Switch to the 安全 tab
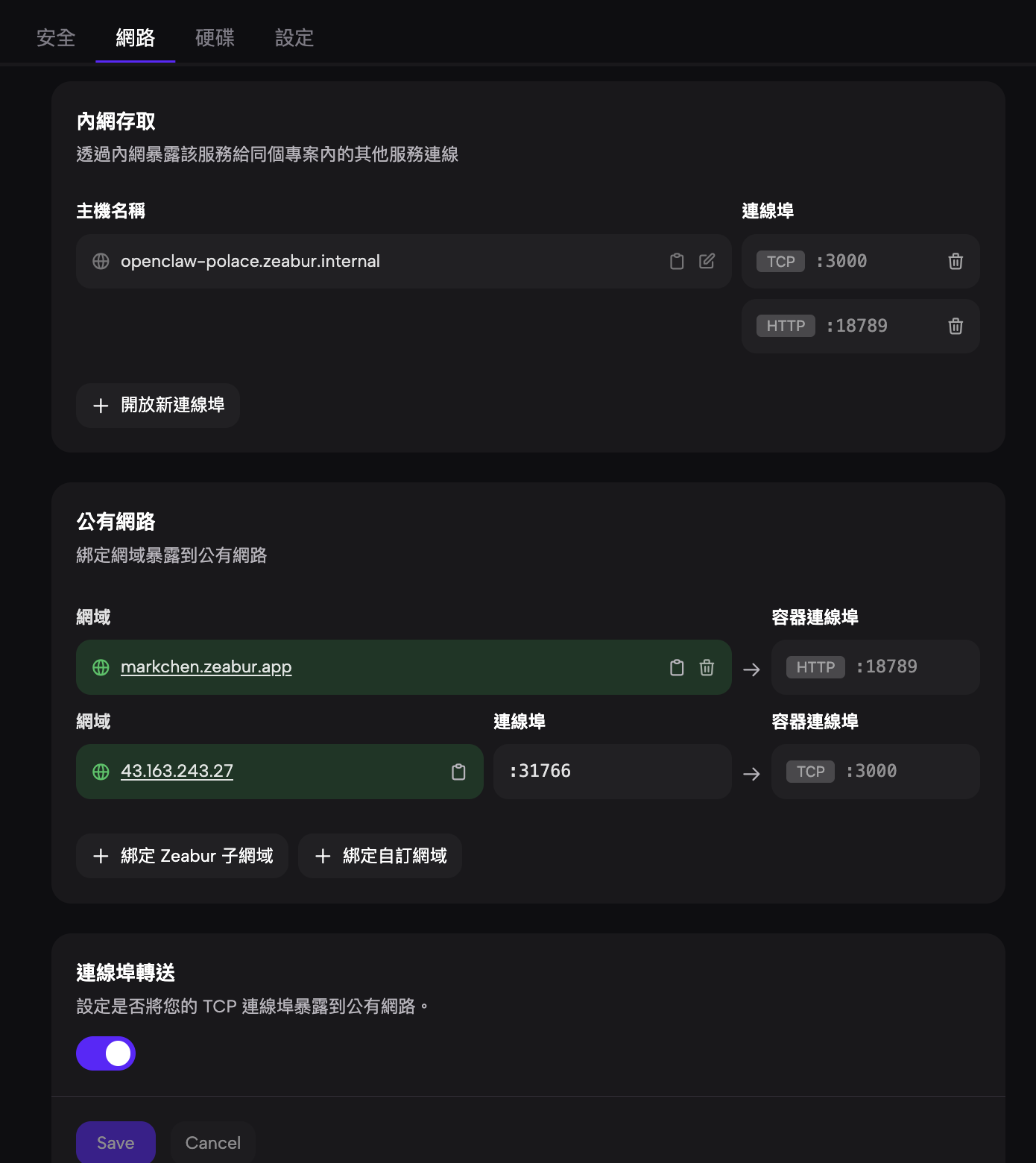 click(x=56, y=38)
